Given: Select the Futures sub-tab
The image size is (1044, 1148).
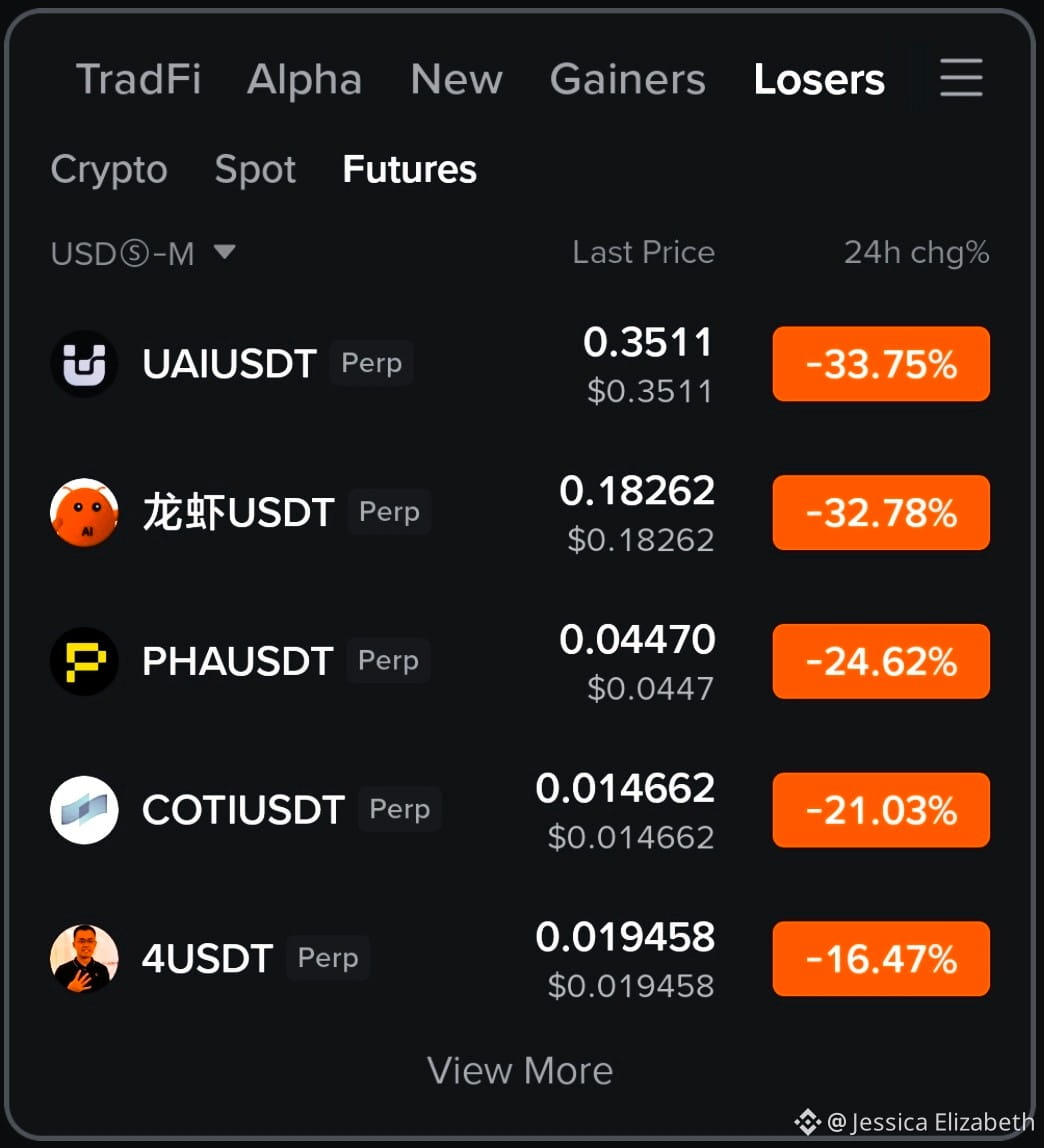Looking at the screenshot, I should [409, 169].
